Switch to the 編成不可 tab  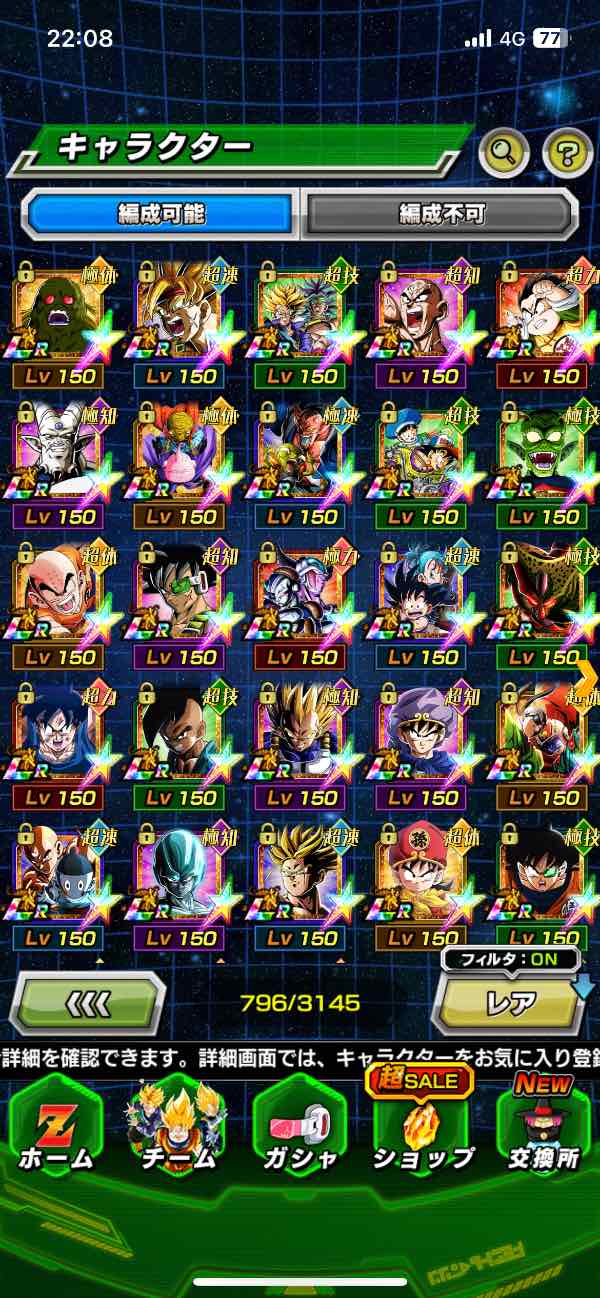tap(441, 213)
